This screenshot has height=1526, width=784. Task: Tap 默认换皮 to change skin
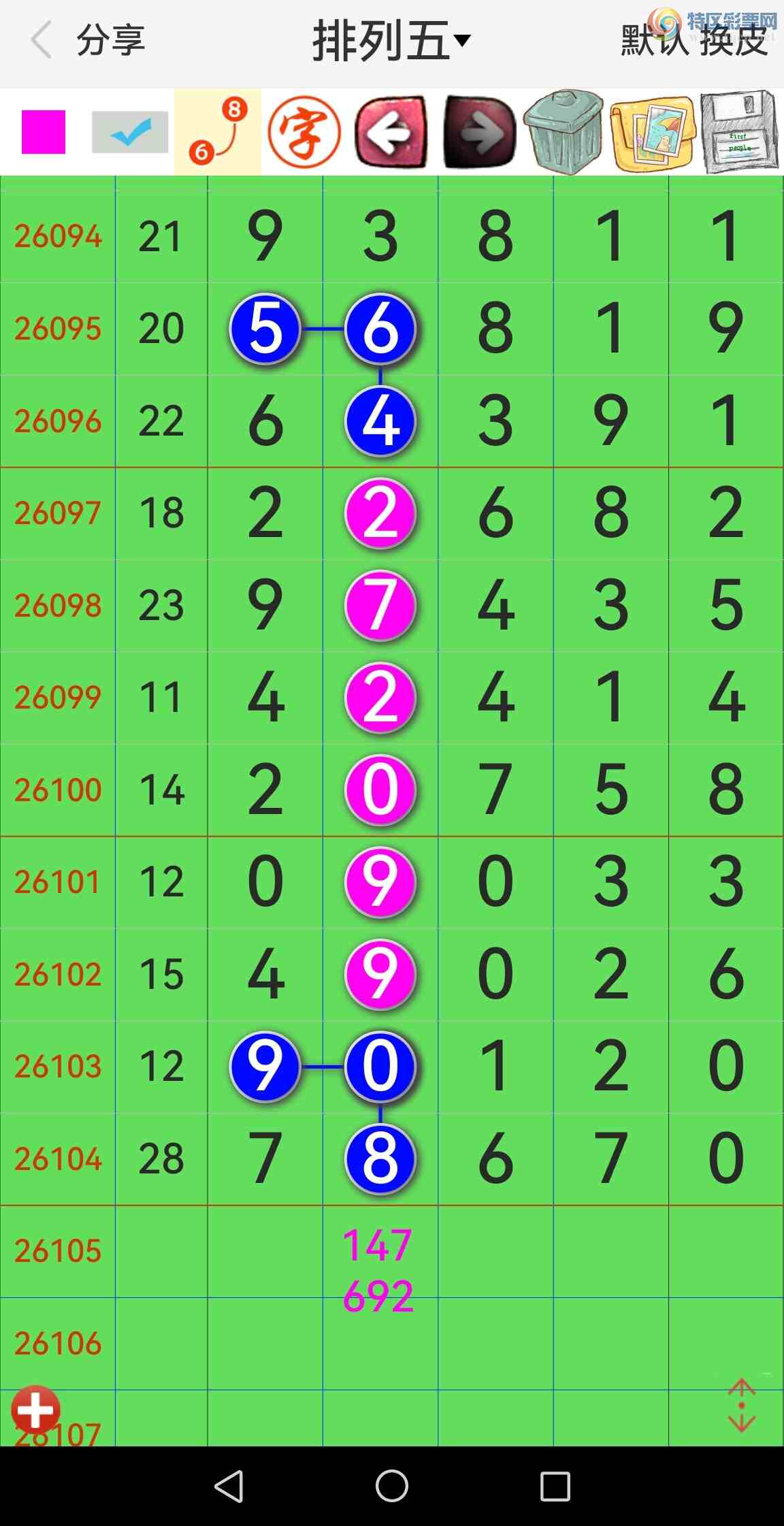coord(694,41)
